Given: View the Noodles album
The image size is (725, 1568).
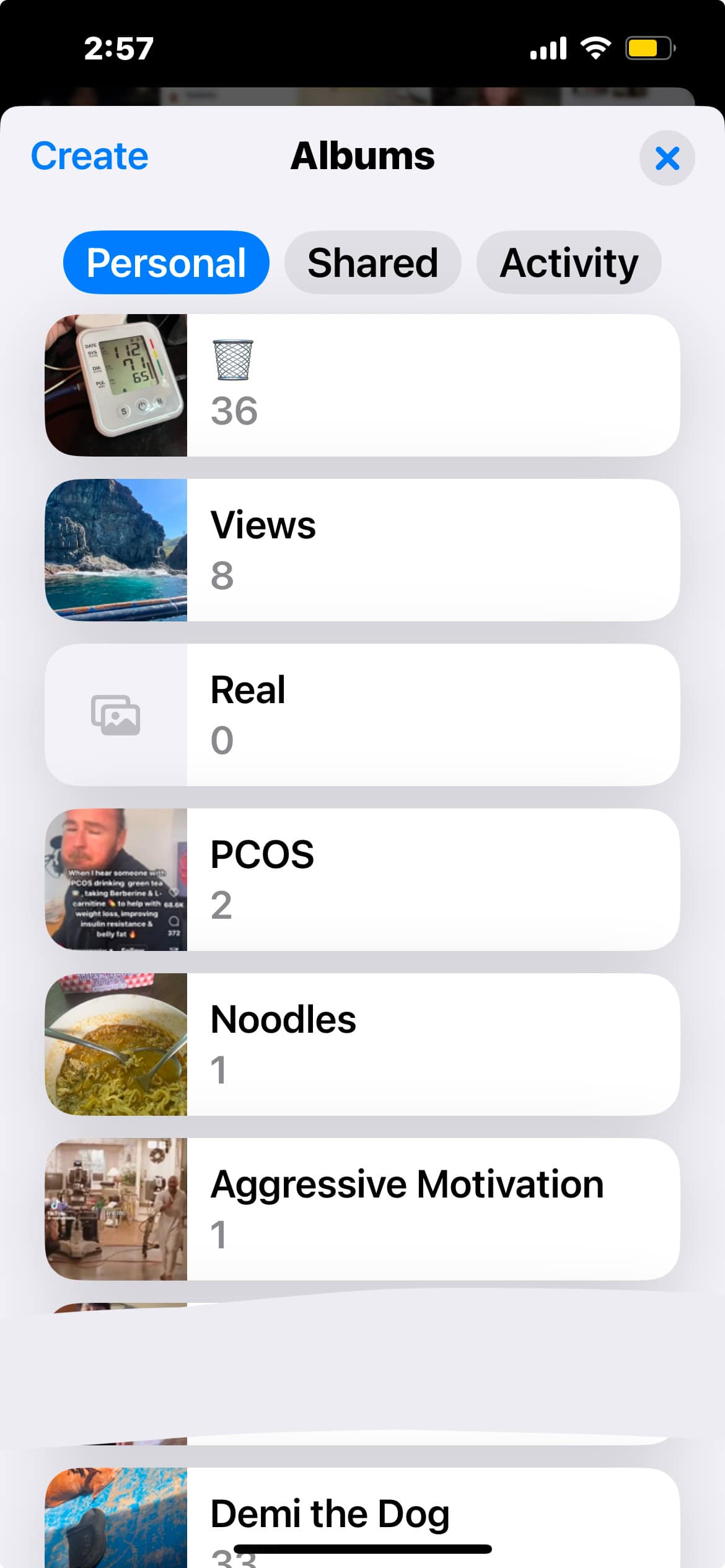Looking at the screenshot, I should pyautogui.click(x=362, y=1045).
